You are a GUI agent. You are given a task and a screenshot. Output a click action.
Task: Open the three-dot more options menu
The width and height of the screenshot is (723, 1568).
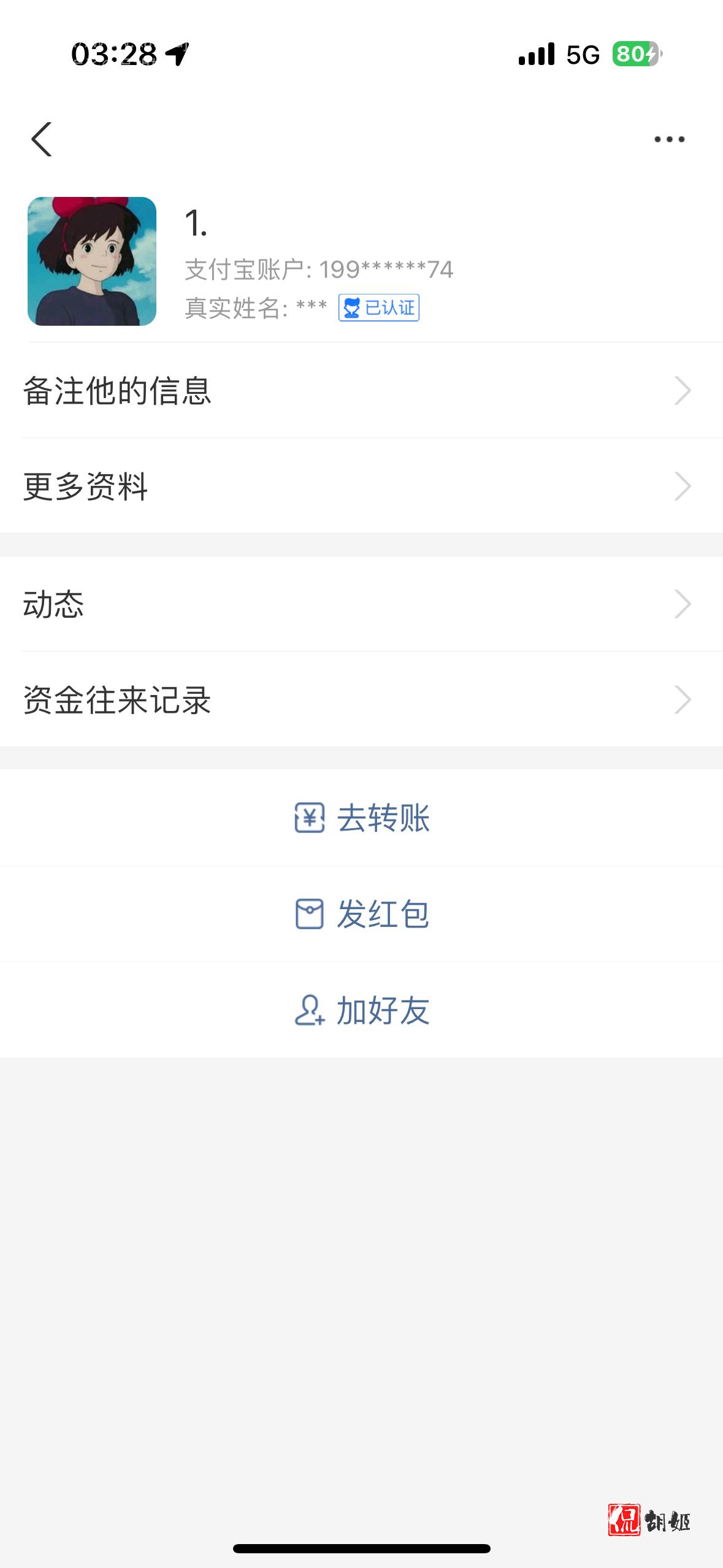670,140
